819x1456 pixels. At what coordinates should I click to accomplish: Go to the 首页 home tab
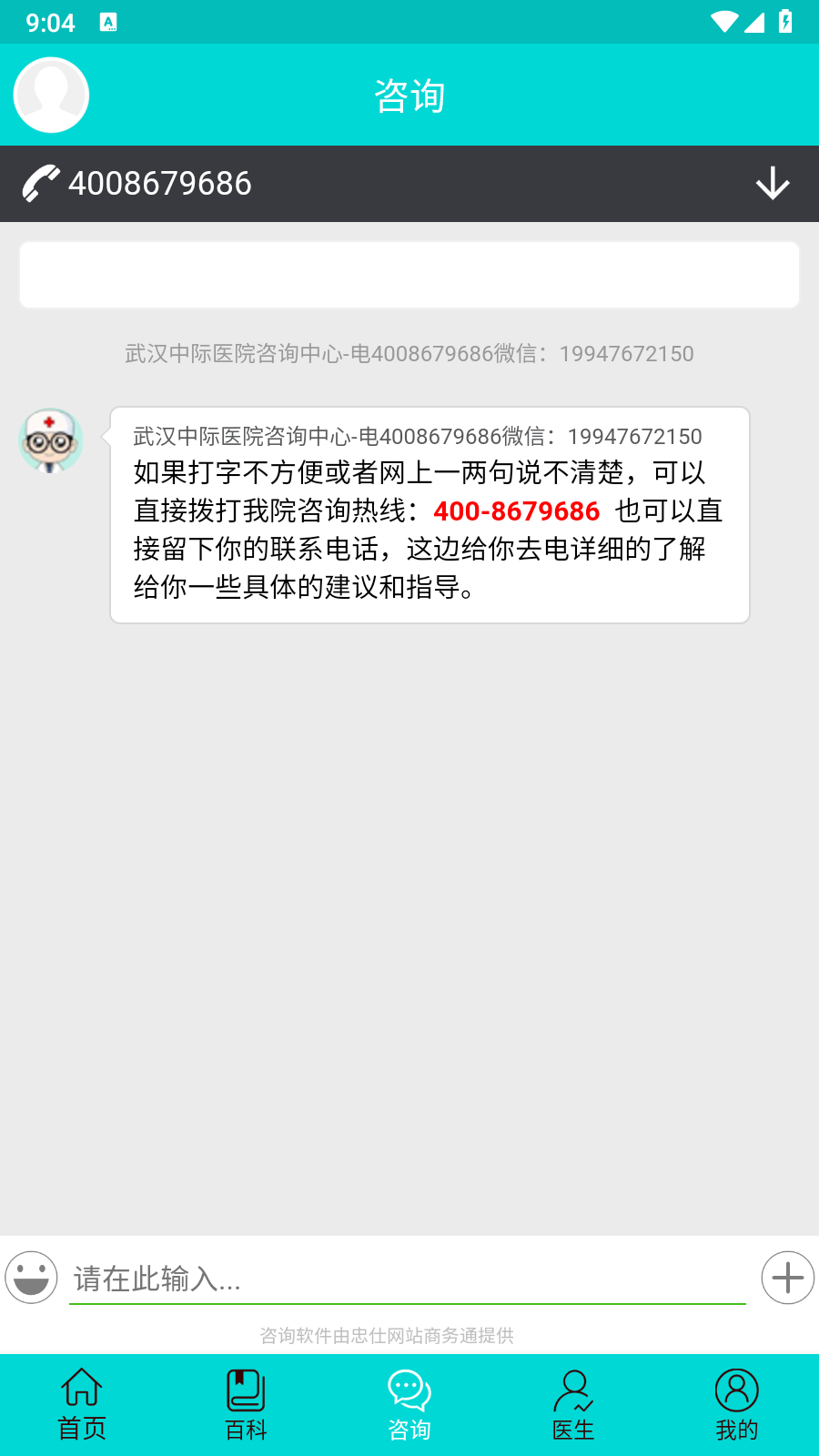tap(82, 1405)
